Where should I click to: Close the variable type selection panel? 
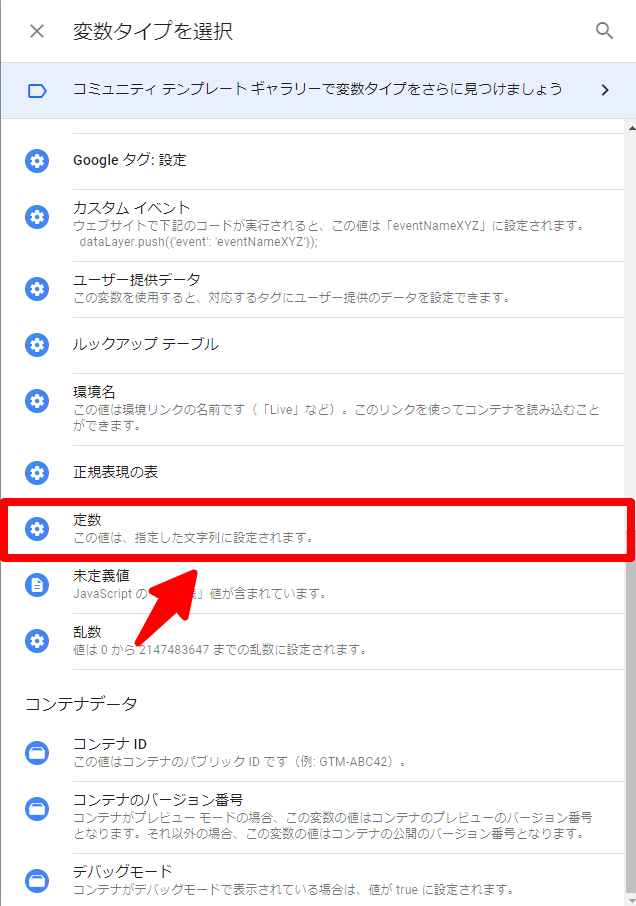37,31
